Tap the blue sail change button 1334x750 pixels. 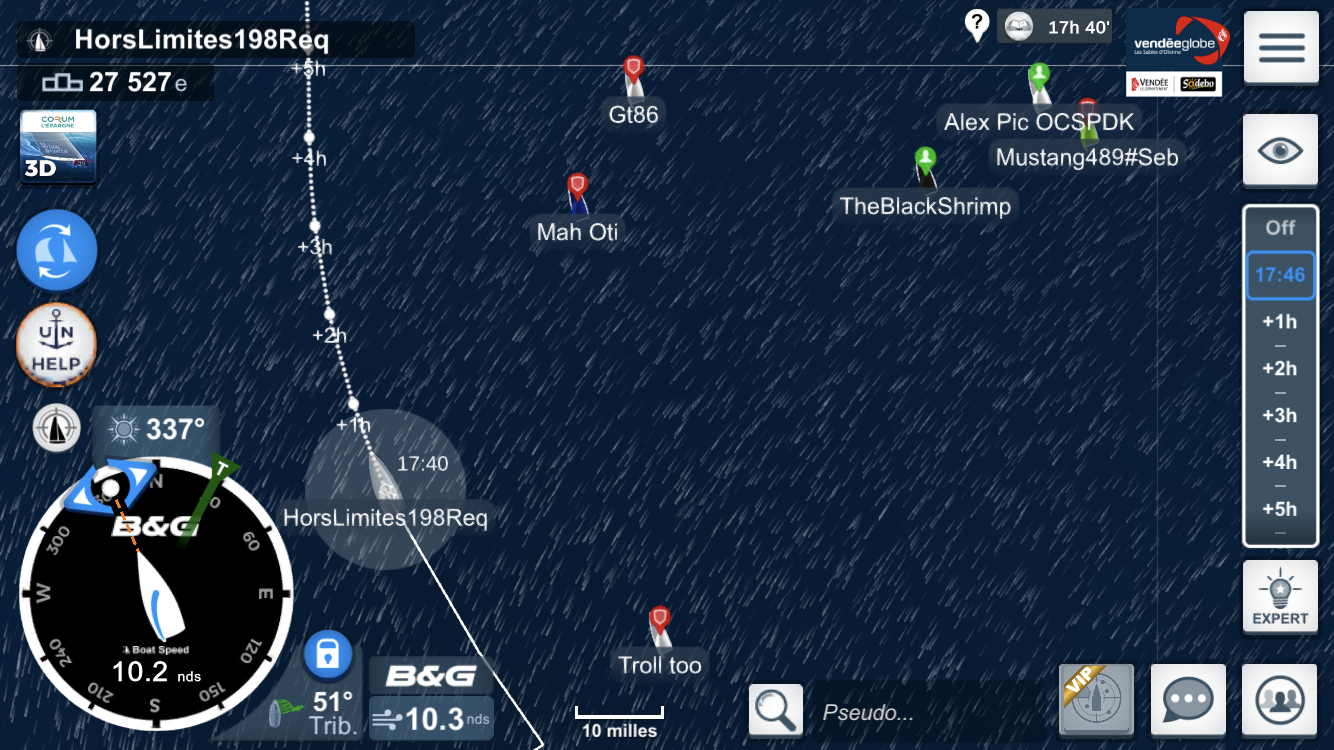pyautogui.click(x=57, y=251)
